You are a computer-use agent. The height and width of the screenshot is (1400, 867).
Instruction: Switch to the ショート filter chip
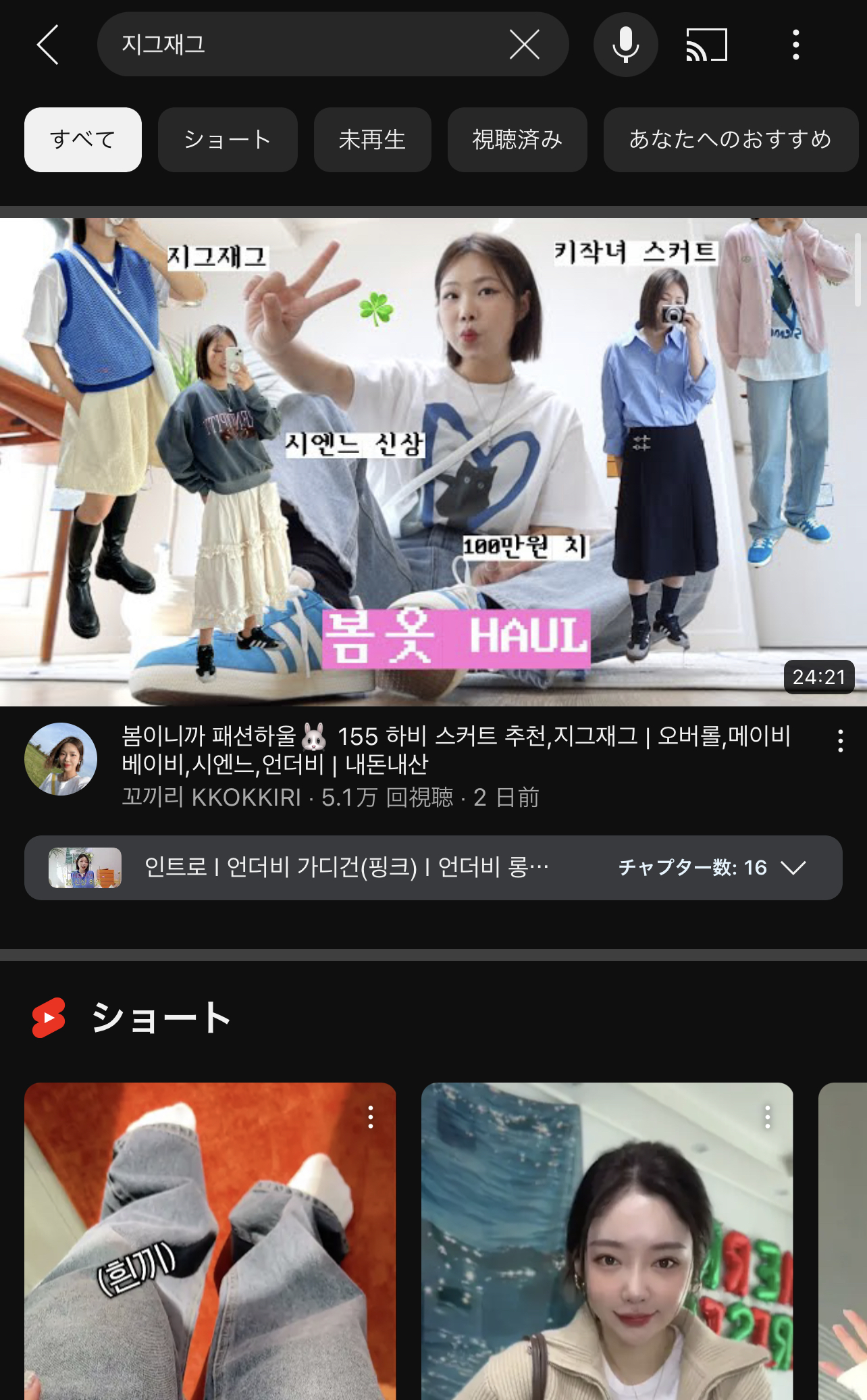pyautogui.click(x=228, y=140)
